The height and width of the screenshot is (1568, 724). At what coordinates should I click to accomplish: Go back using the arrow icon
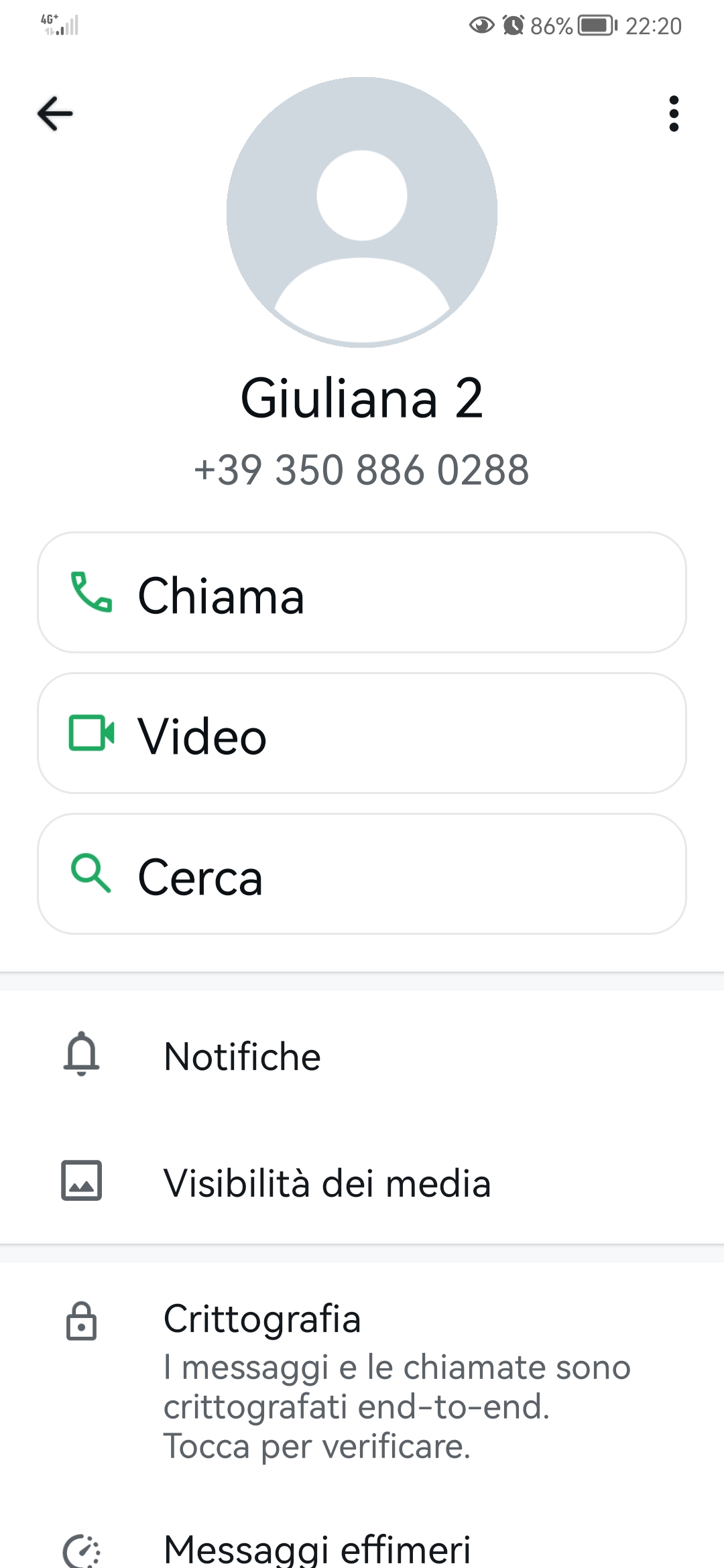click(x=55, y=113)
